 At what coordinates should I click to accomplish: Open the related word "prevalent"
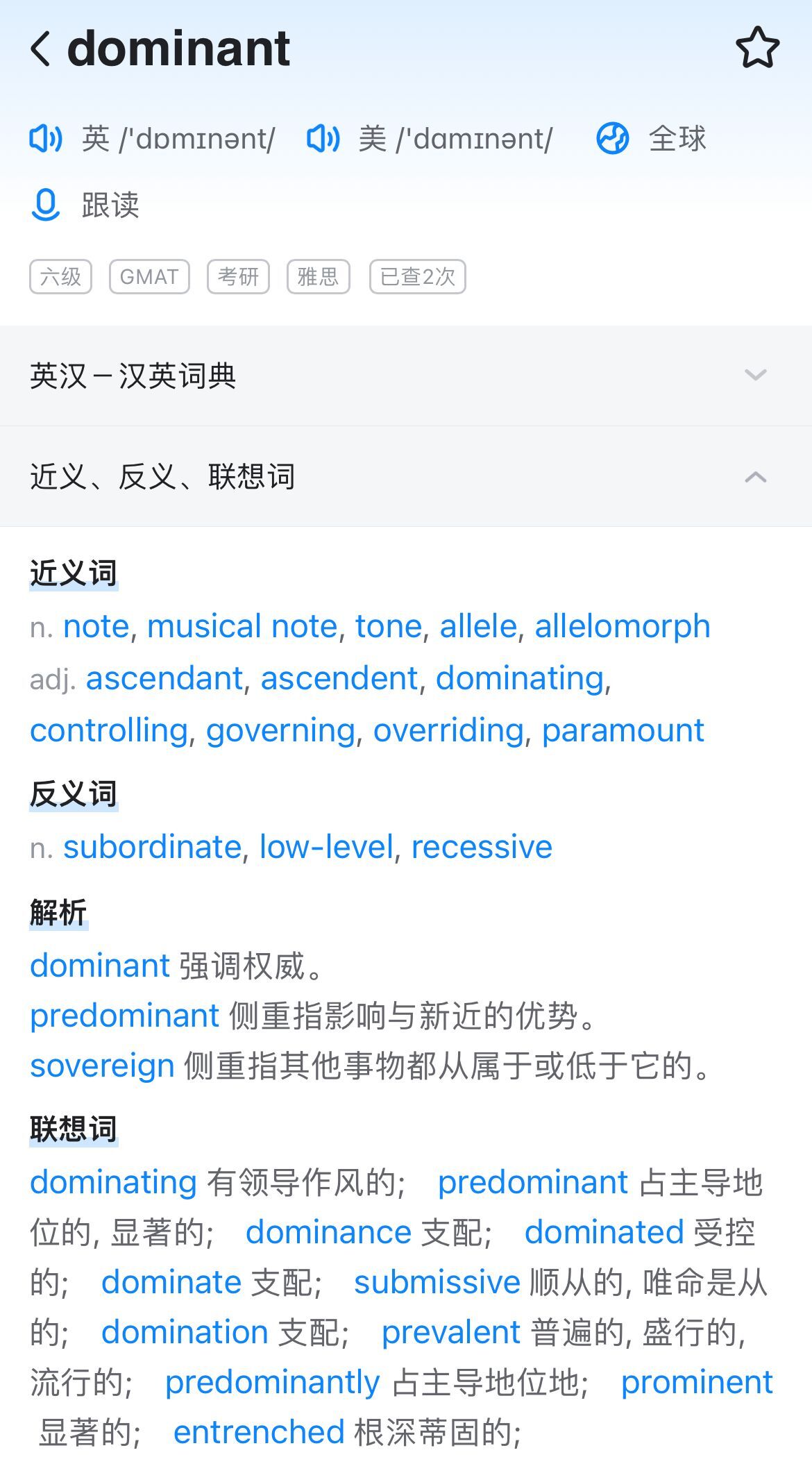[451, 1332]
